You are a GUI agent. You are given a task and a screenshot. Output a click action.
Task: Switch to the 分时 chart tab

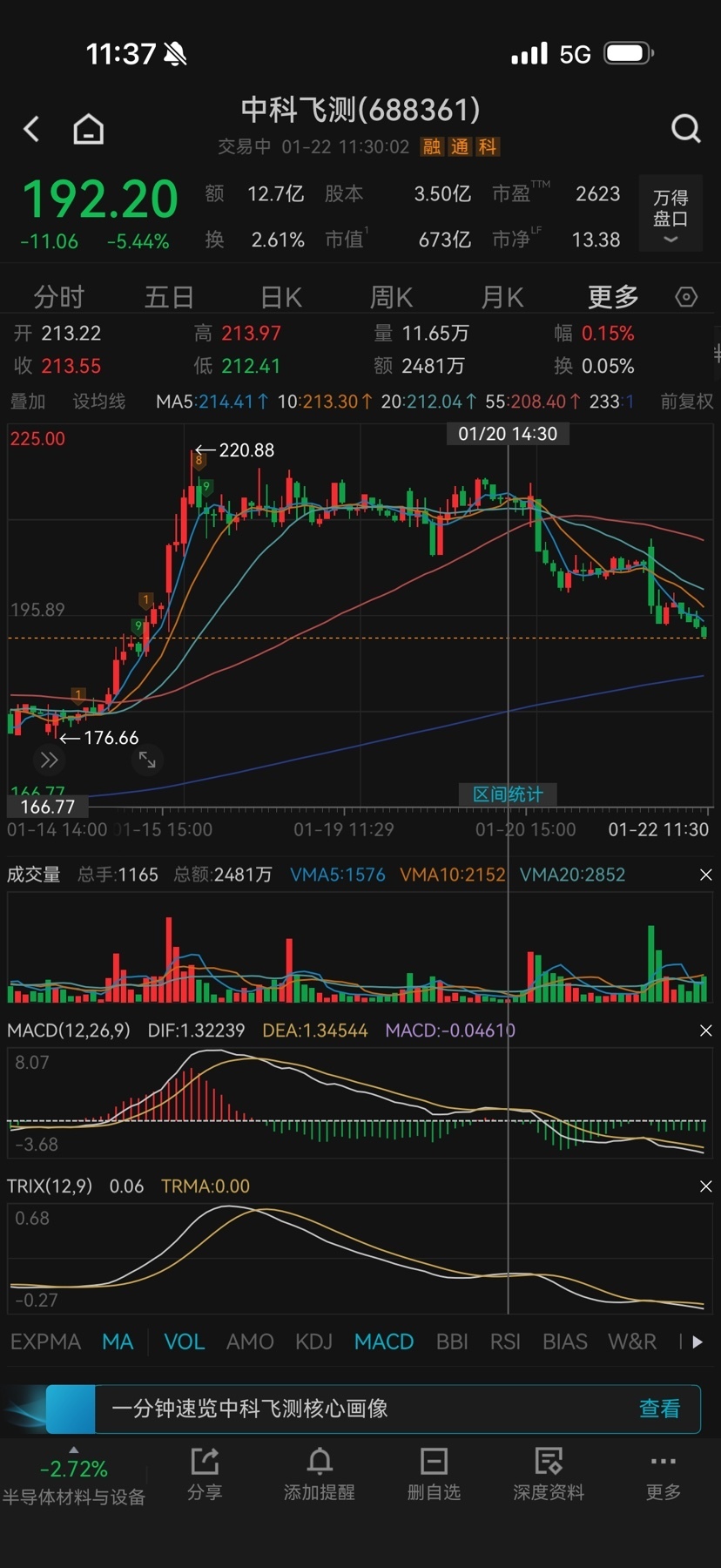tap(58, 297)
